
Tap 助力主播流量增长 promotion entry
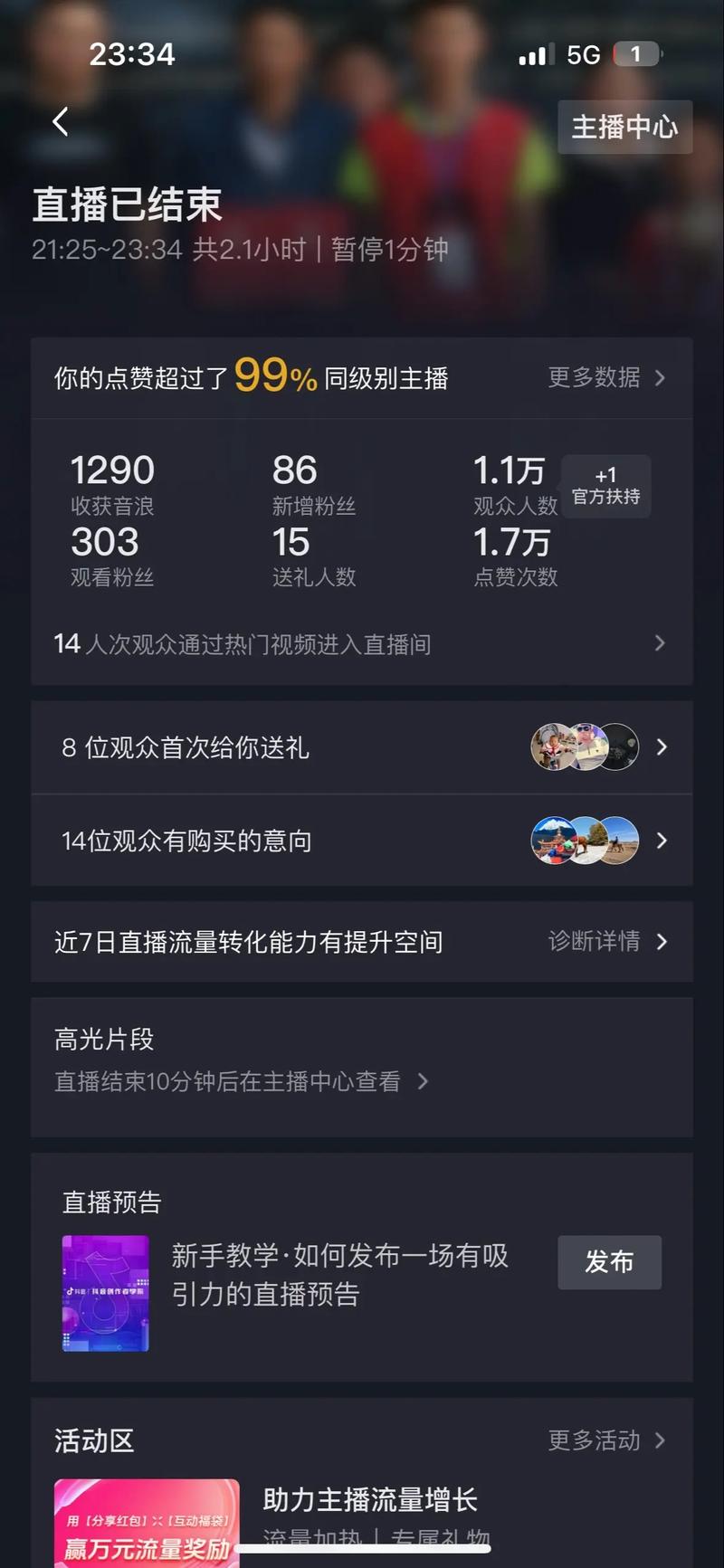click(x=374, y=1493)
